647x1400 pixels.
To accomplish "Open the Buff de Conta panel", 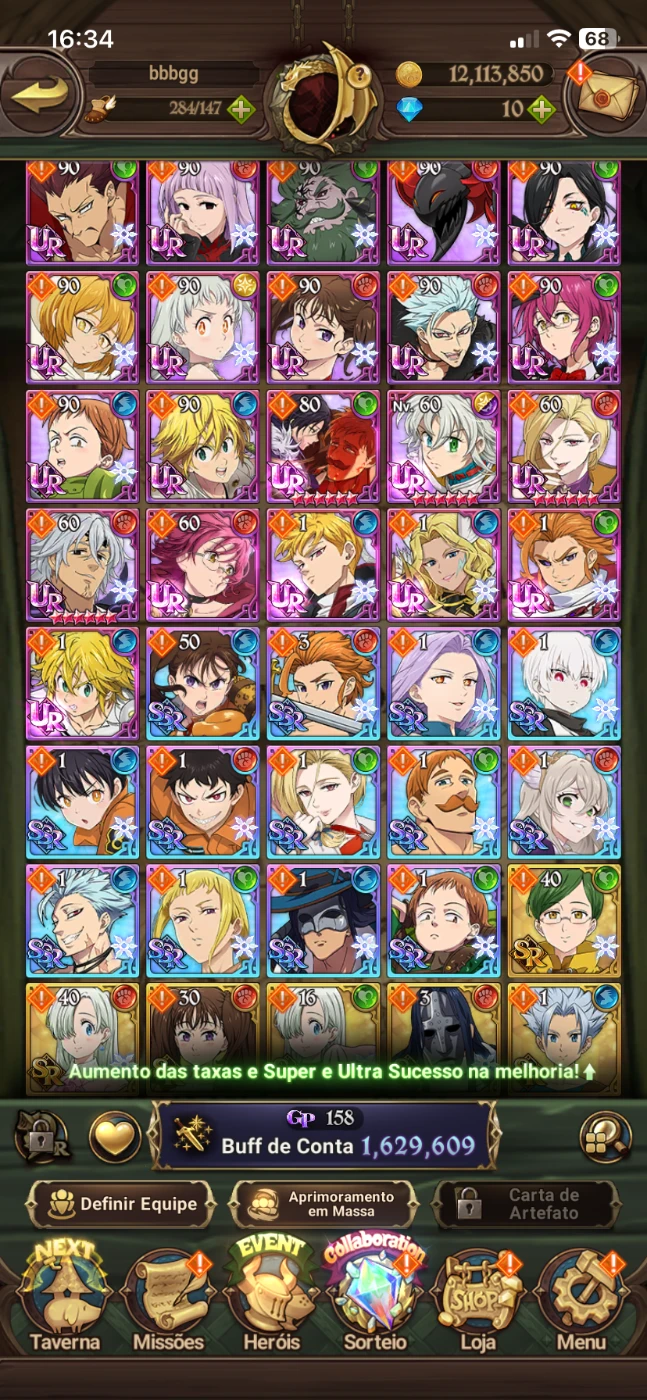I will 322,1136.
